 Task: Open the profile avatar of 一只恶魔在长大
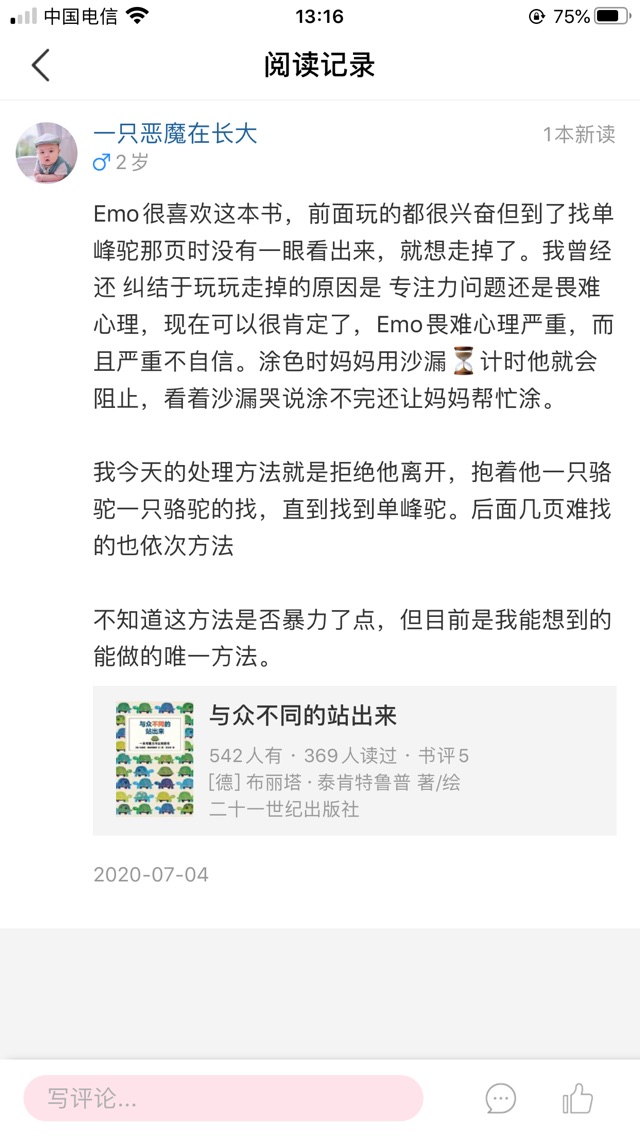click(47, 153)
